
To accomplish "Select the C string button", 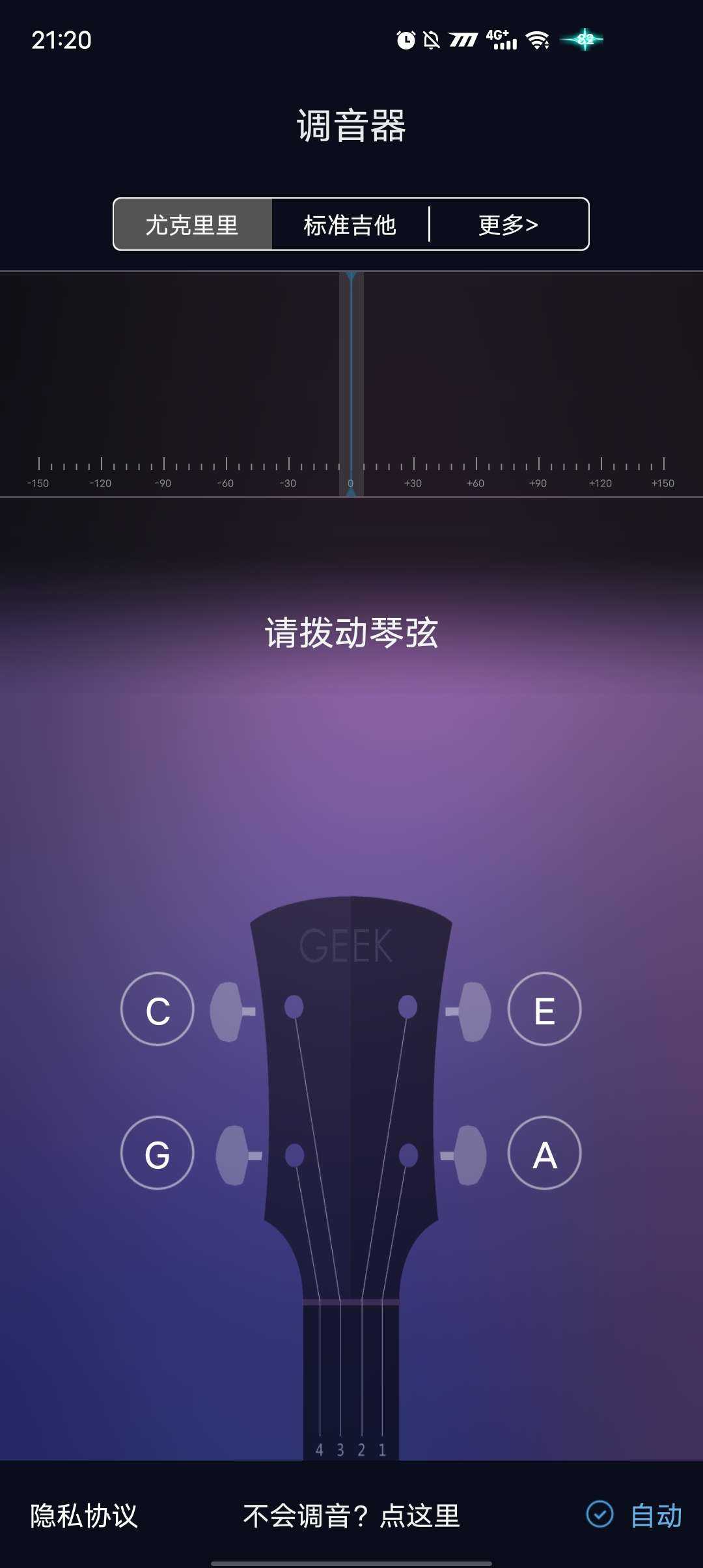I will click(158, 1009).
